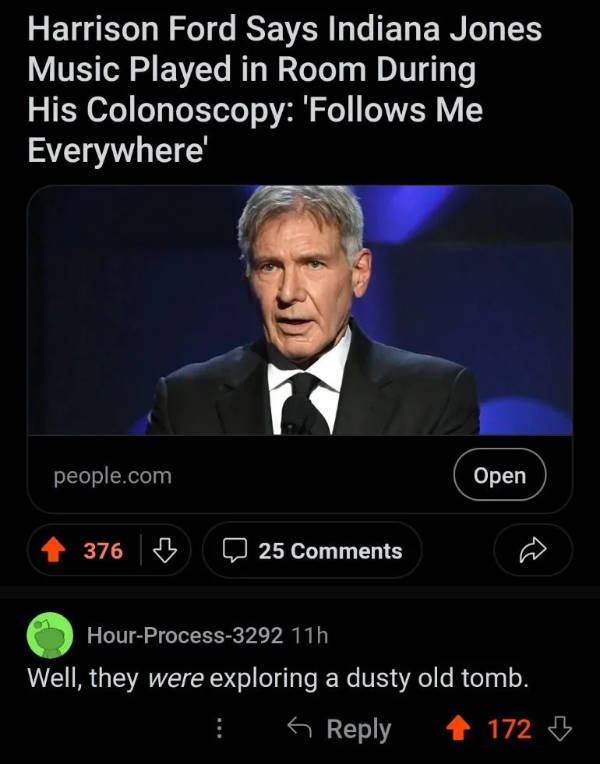600x764 pixels.
Task: Open the people.com article preview image
Action: click(300, 310)
